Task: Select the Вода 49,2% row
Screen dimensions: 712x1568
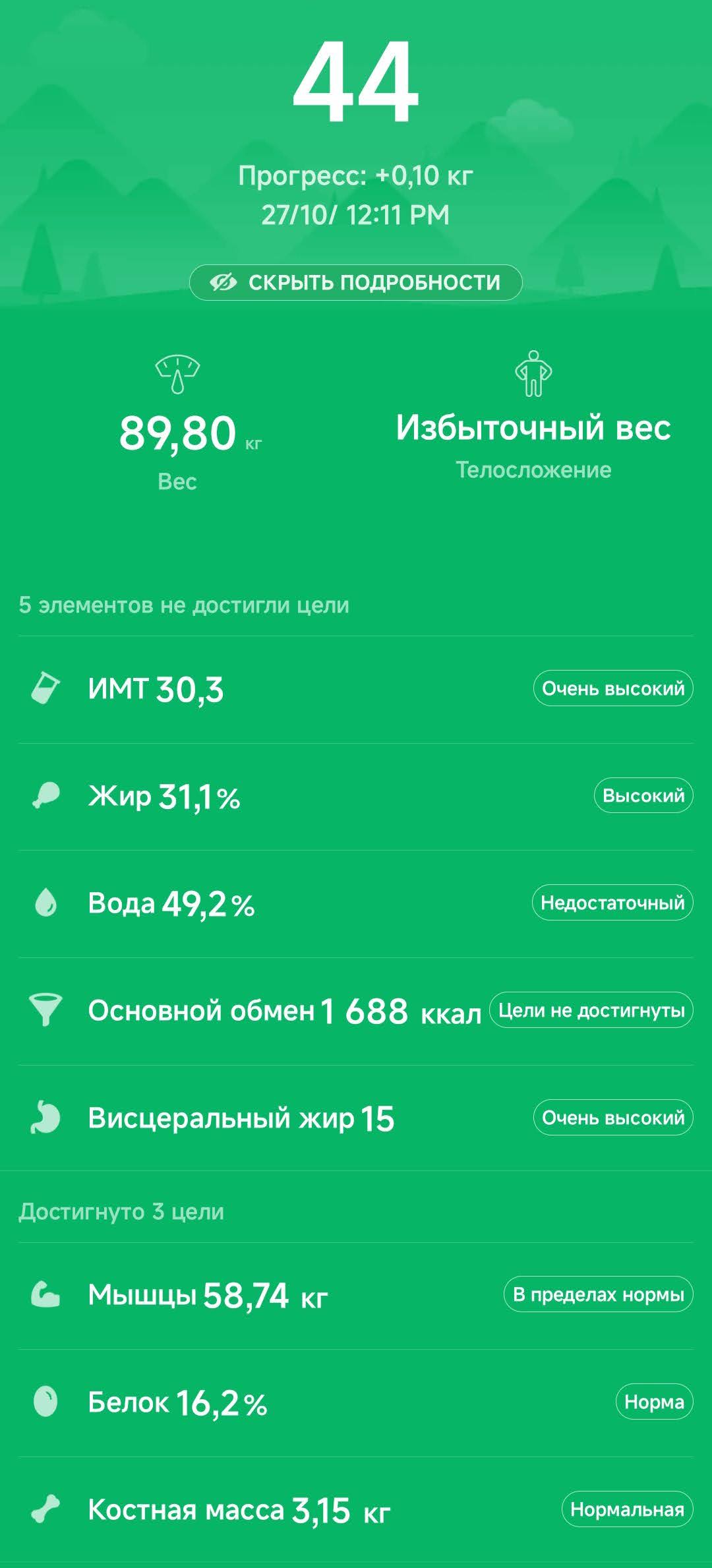Action: pyautogui.click(x=355, y=903)
